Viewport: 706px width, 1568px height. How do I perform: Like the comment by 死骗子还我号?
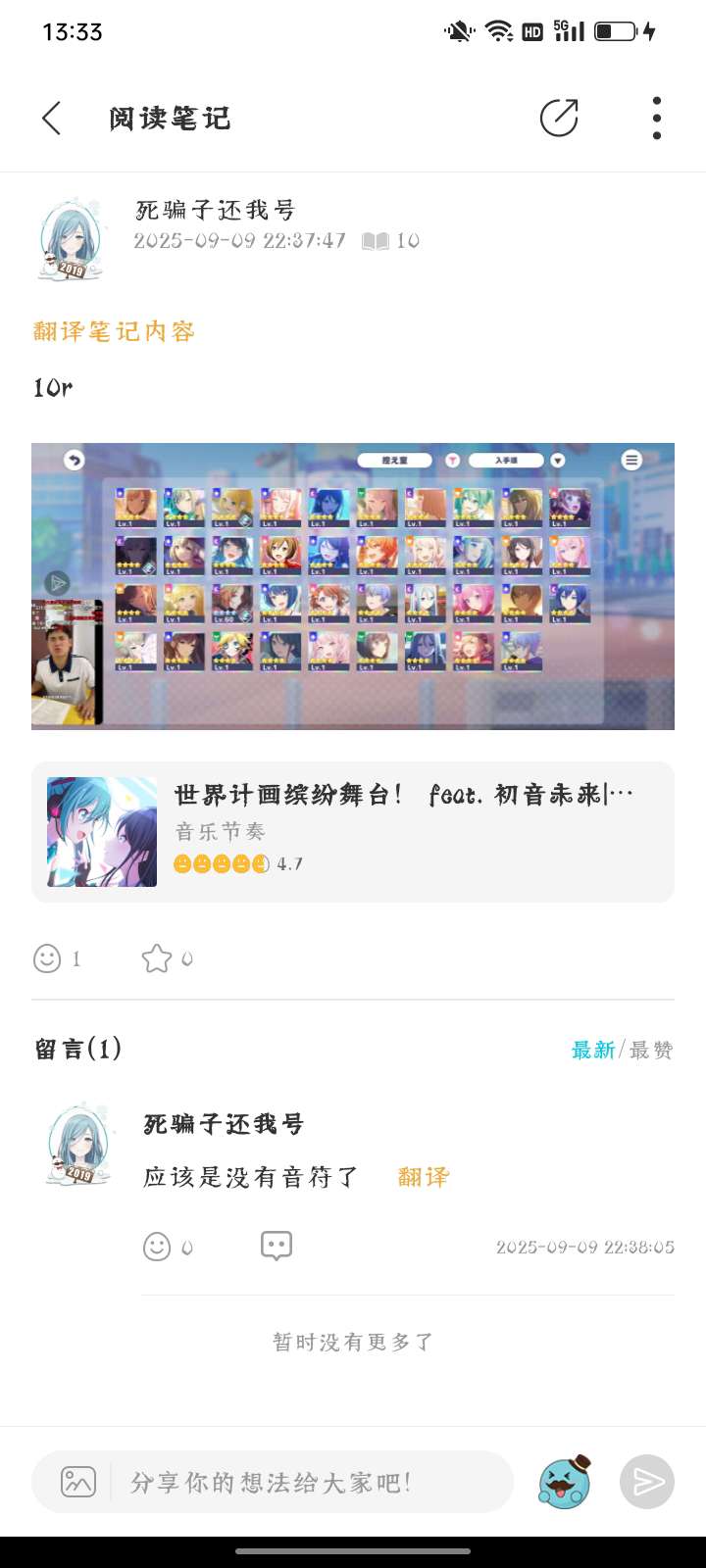pyautogui.click(x=157, y=1247)
